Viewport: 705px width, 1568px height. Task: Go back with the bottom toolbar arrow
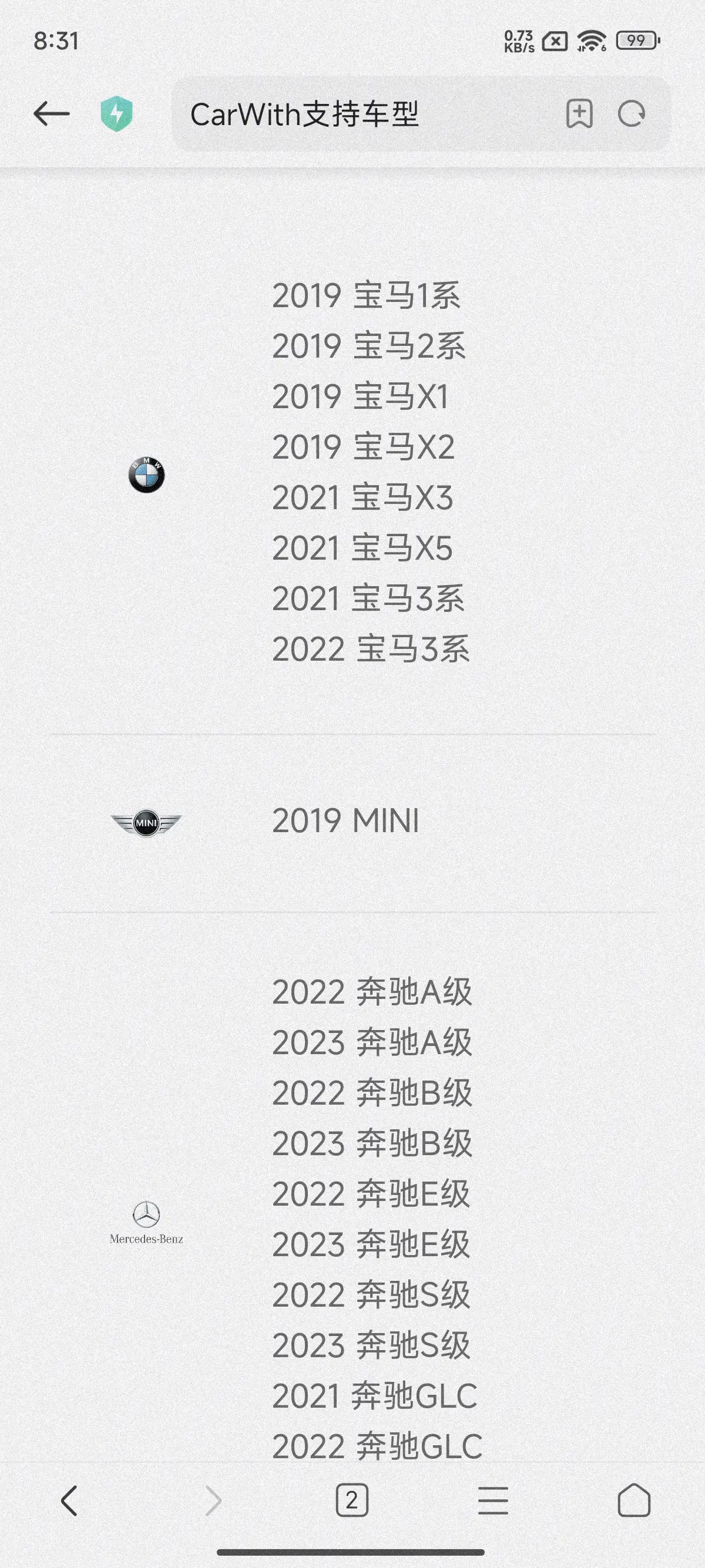coord(69,1500)
